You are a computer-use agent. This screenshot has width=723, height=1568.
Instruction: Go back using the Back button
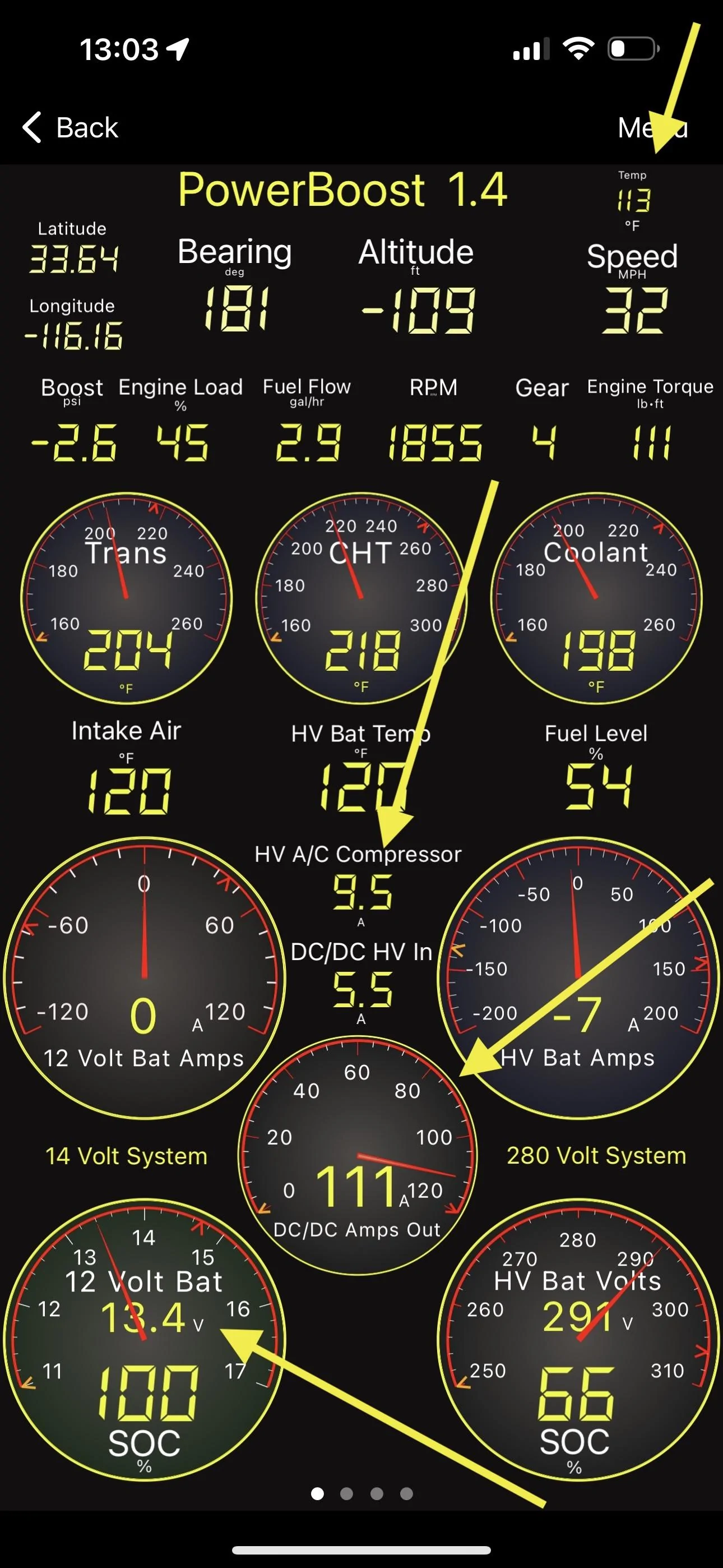pyautogui.click(x=70, y=128)
